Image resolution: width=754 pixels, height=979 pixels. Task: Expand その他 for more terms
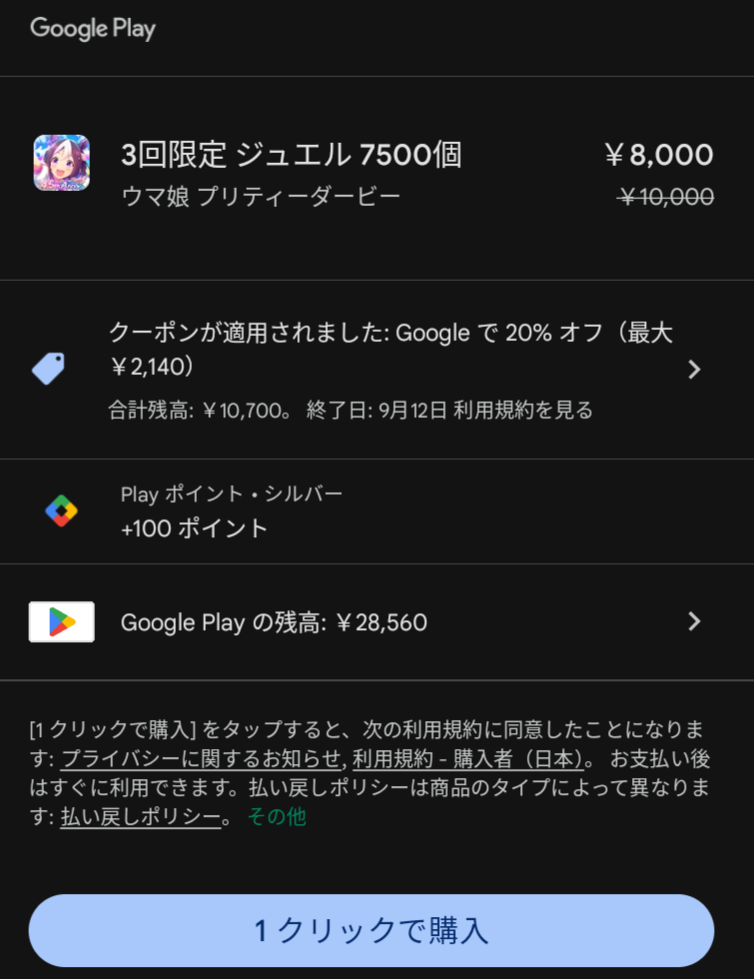pos(277,817)
